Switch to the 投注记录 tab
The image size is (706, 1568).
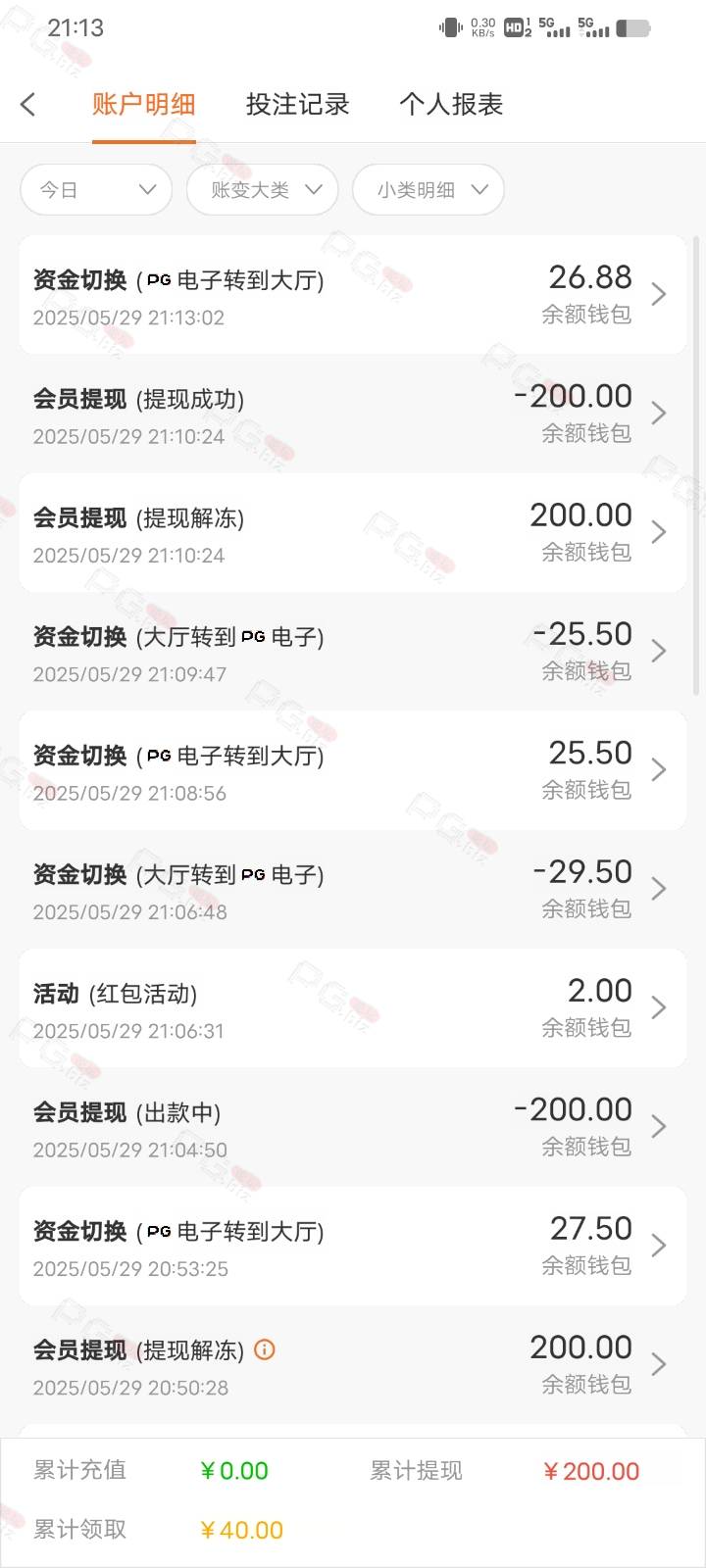pos(297,105)
